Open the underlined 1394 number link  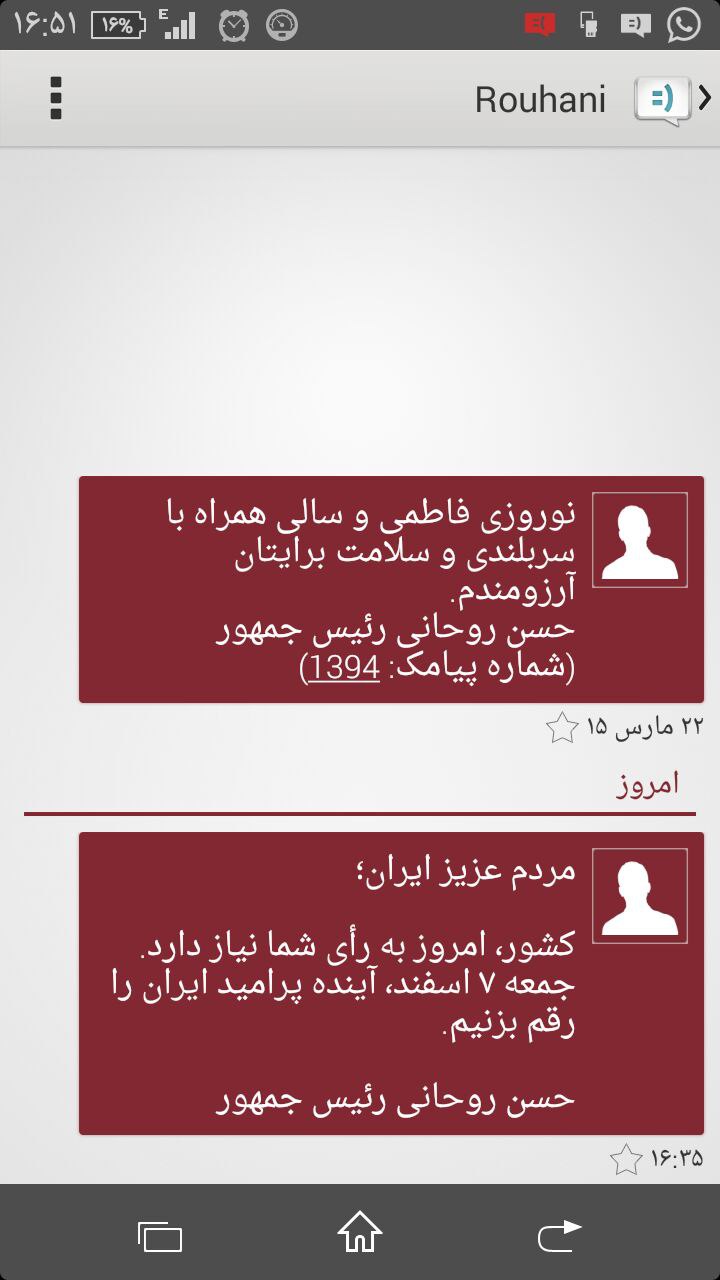[x=345, y=668]
